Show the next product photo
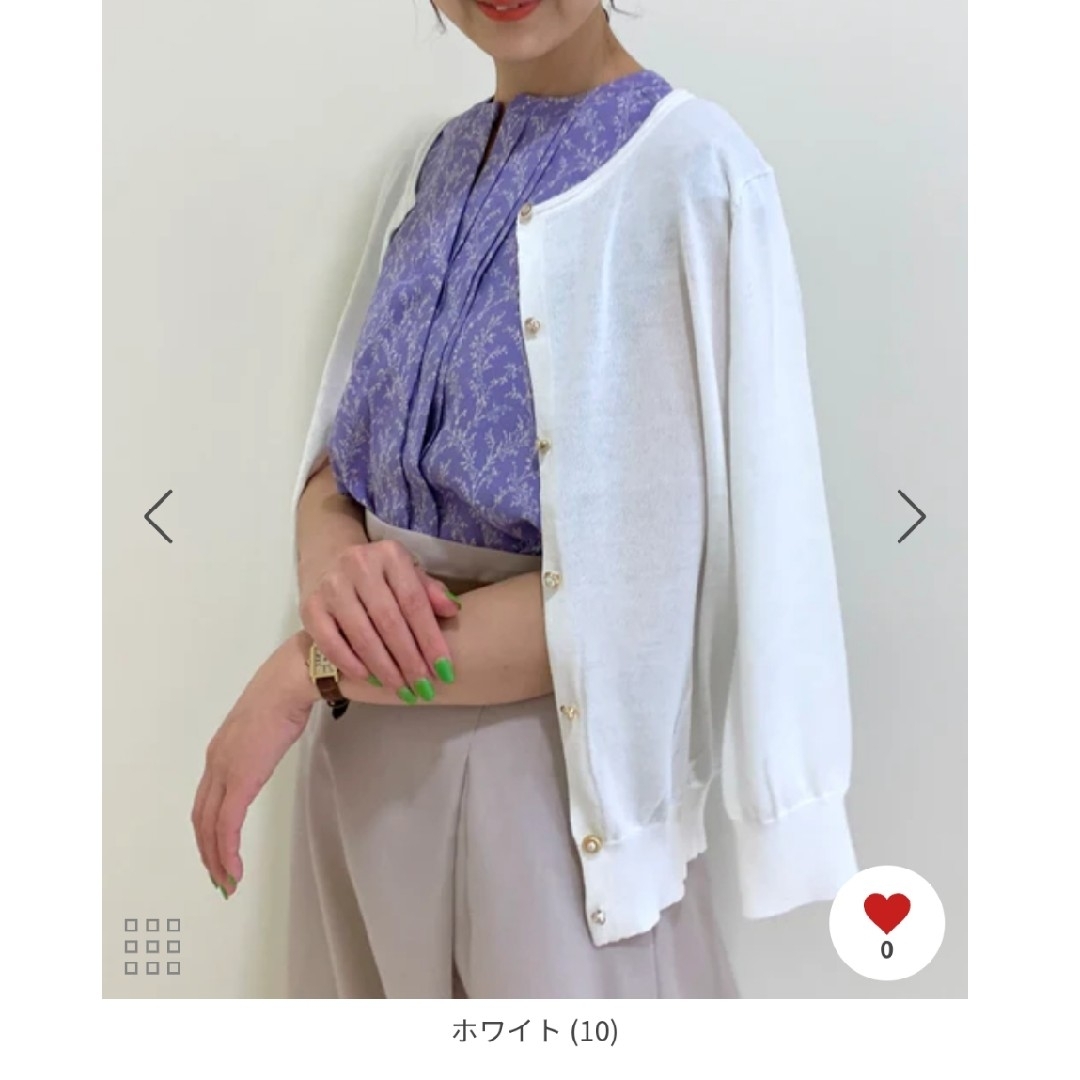 coord(910,516)
